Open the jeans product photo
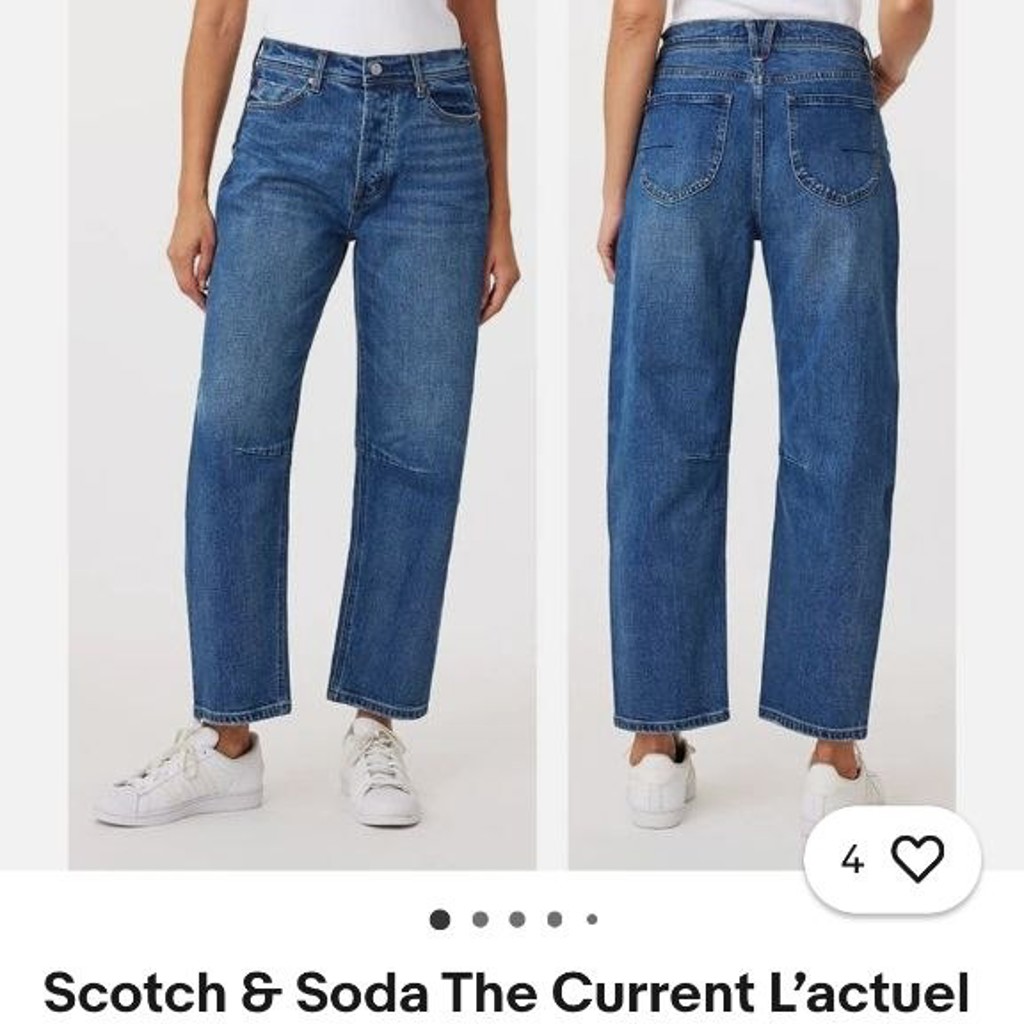1024x1024 pixels. [x=512, y=435]
